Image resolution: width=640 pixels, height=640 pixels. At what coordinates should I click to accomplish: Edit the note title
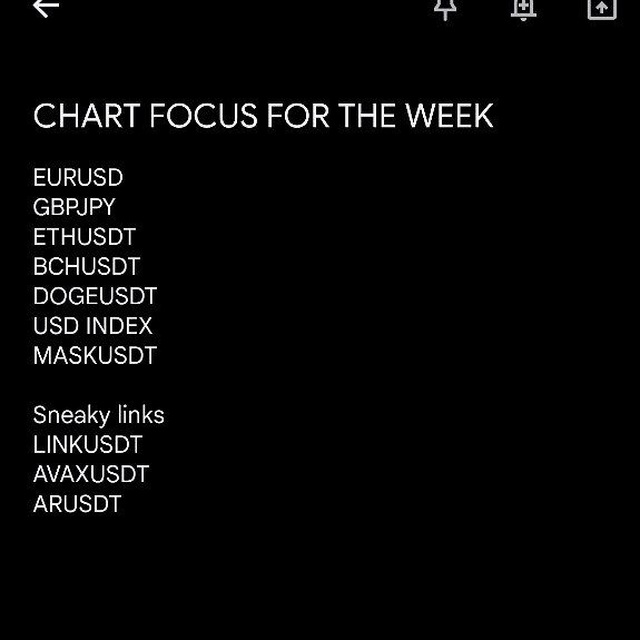[x=263, y=116]
